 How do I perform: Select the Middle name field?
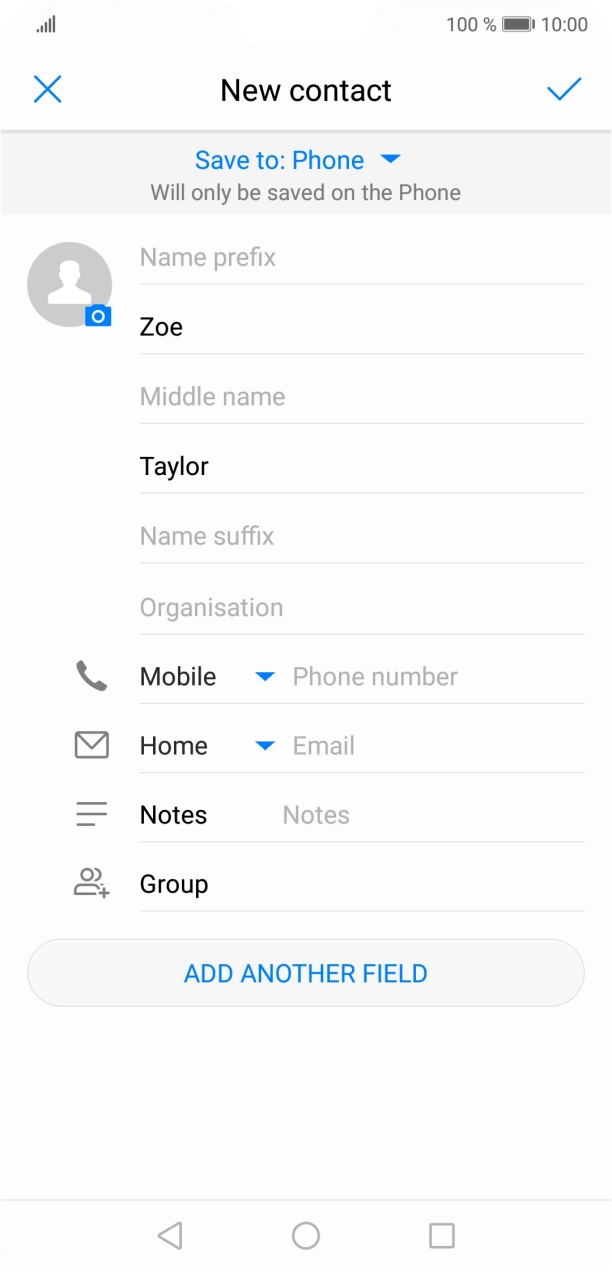360,397
